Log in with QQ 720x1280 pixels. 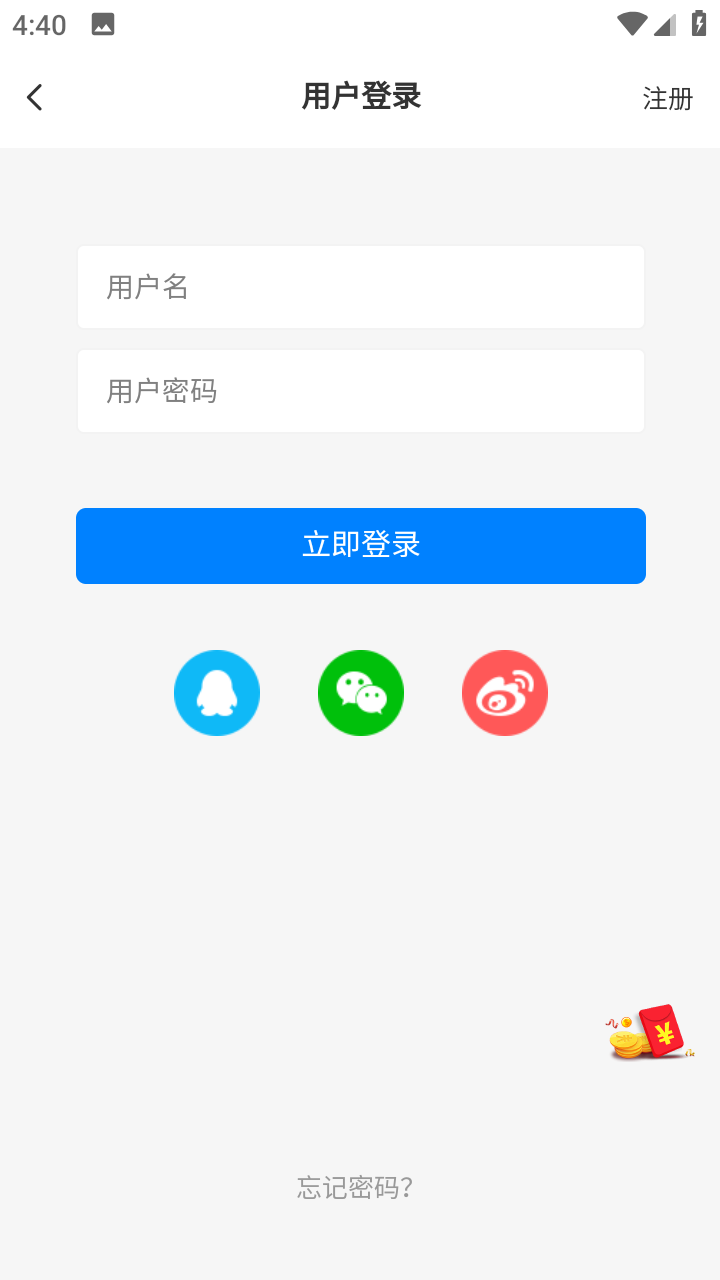point(217,693)
